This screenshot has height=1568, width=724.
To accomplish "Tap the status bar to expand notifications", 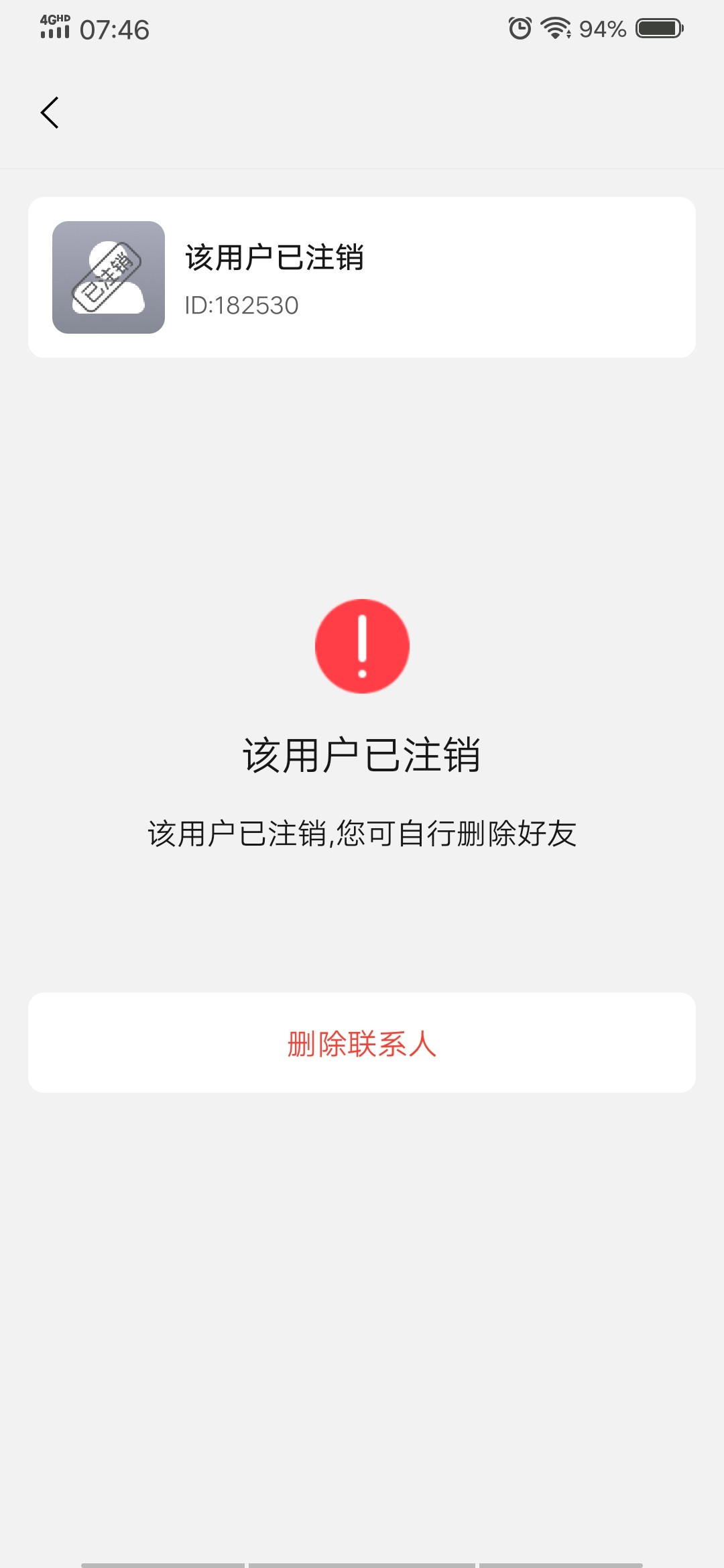I will click(x=362, y=28).
